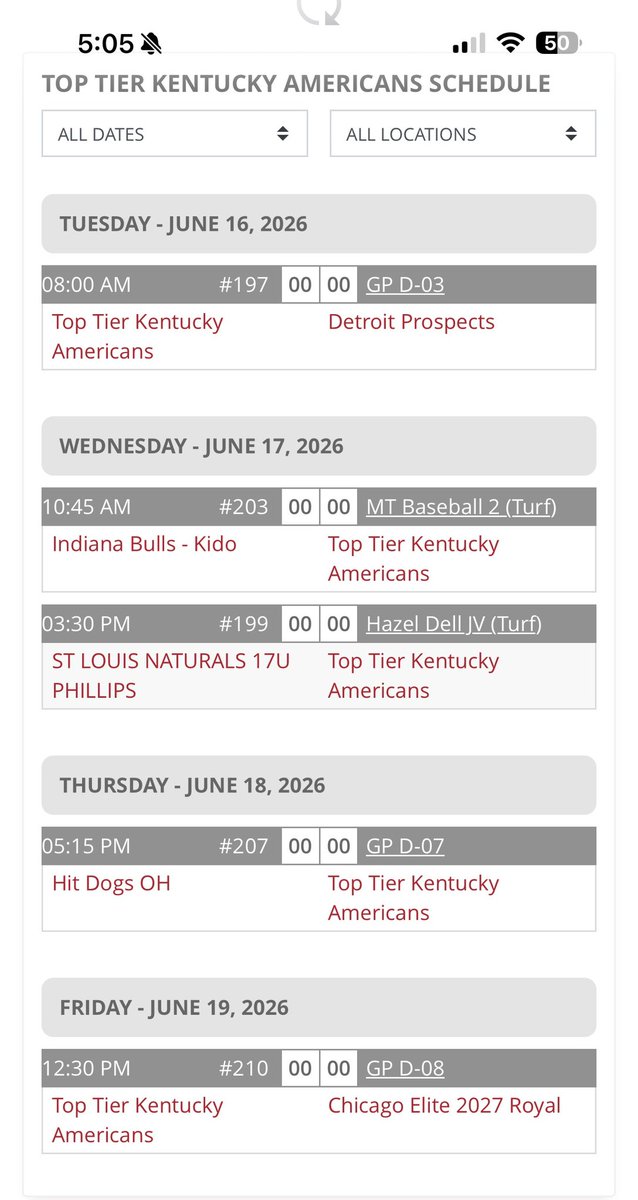
Task: Open the GP D-03 field location link
Action: pos(405,284)
